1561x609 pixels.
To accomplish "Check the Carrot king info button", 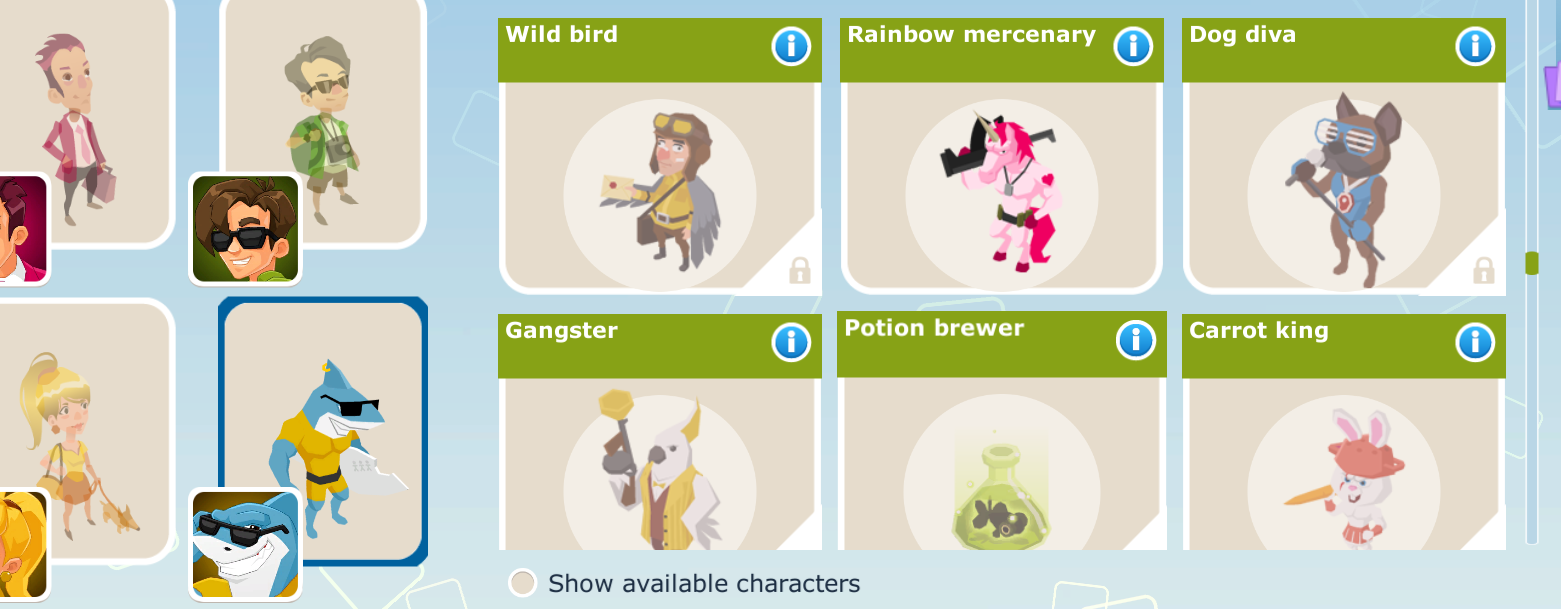I will coord(1475,342).
